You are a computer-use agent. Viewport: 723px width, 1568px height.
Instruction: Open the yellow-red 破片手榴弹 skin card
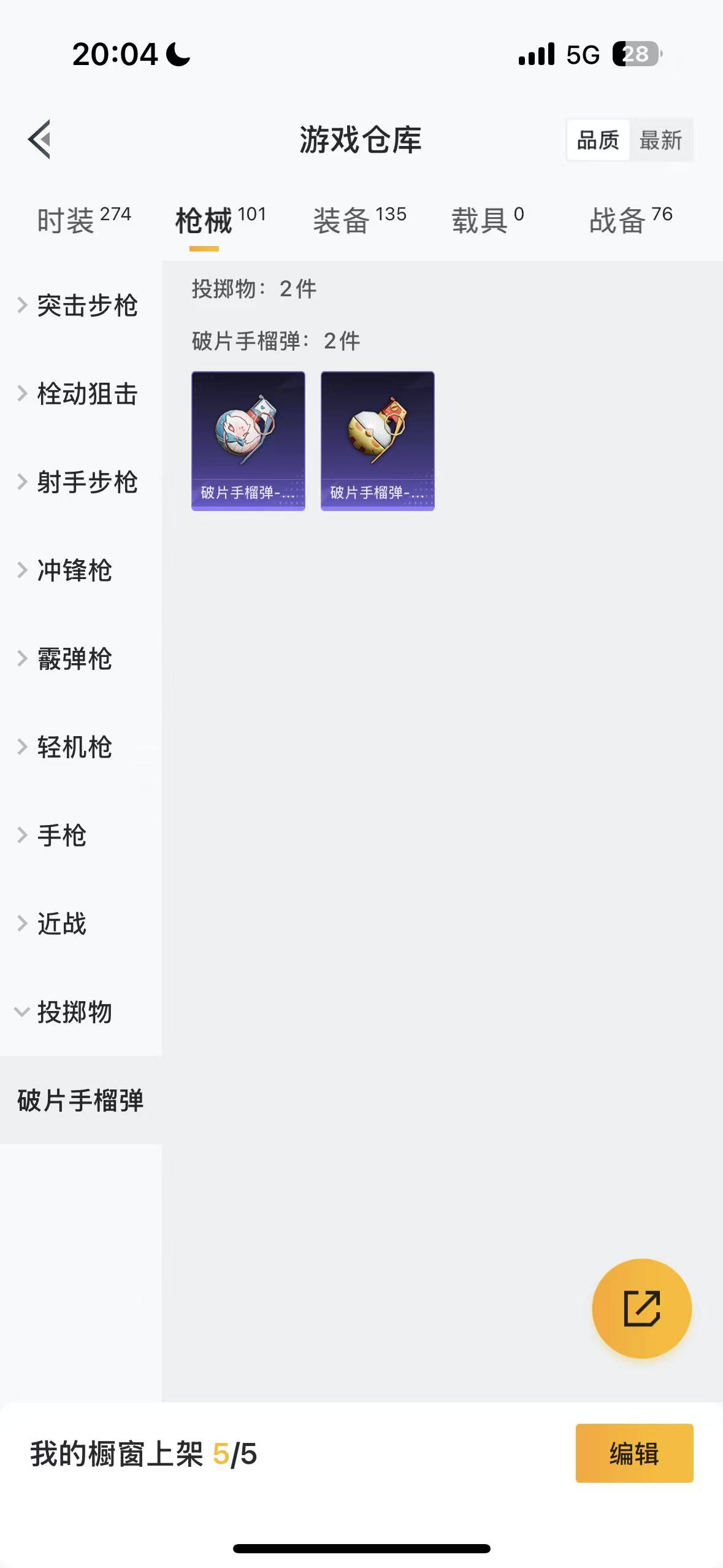tap(378, 440)
